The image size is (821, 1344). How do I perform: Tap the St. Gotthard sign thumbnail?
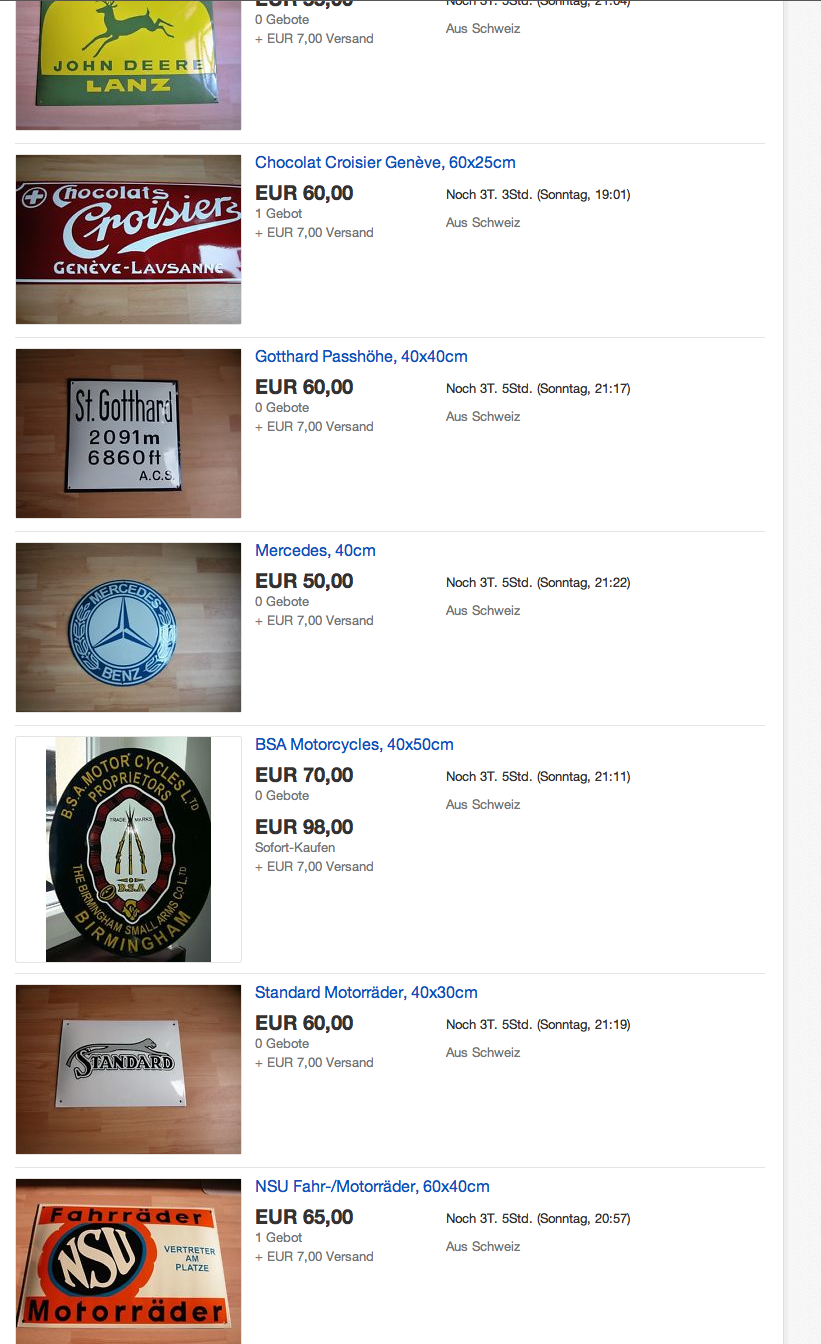pos(128,433)
